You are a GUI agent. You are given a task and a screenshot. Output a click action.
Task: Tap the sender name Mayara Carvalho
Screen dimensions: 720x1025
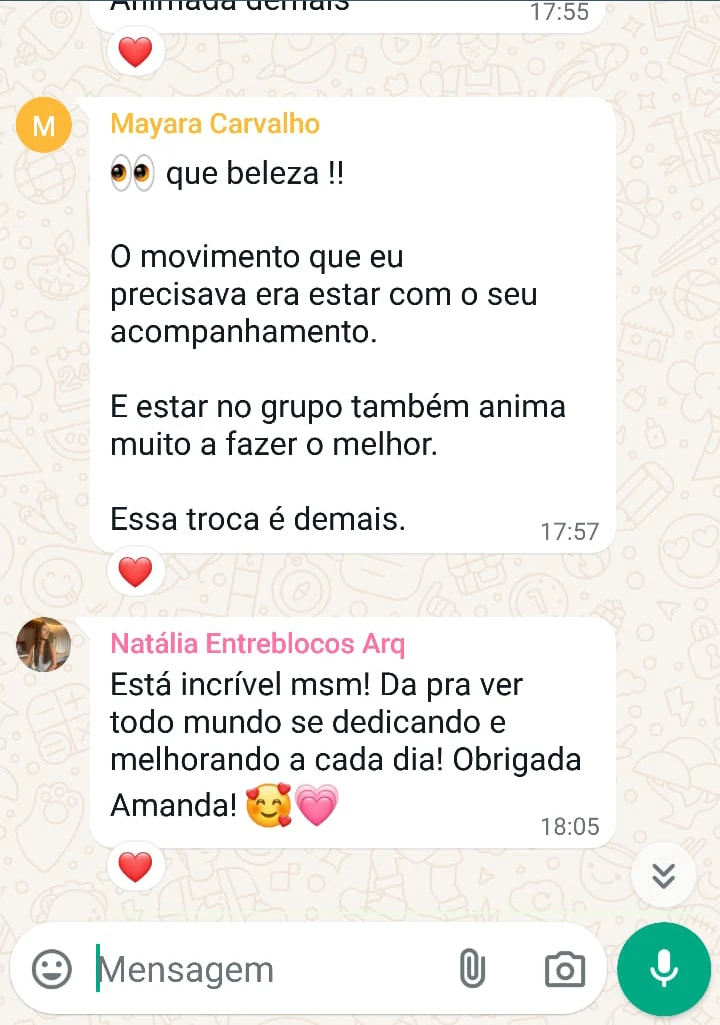point(215,124)
